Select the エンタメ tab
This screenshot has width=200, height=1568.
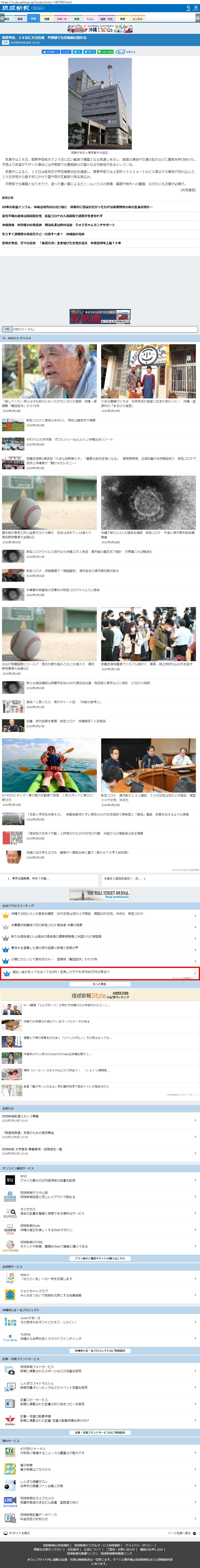click(x=137, y=19)
